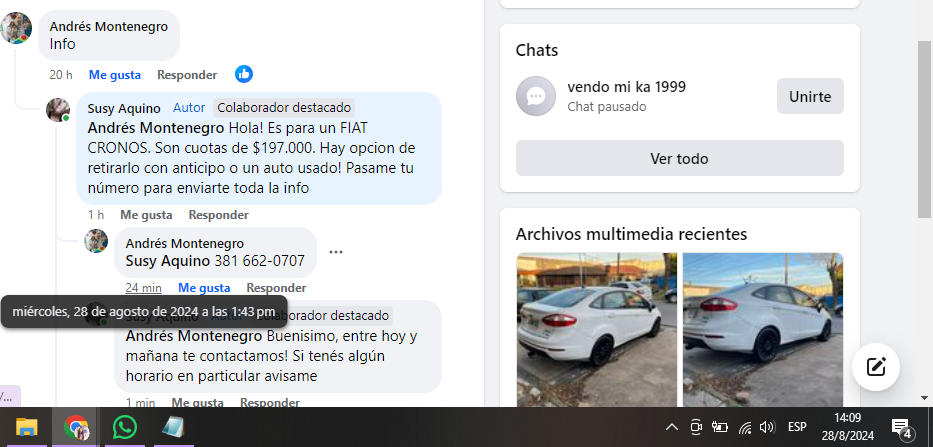This screenshot has height=447, width=933.
Task: Like Susy Aquino's FIAT CRONOS reply
Action: [x=146, y=214]
